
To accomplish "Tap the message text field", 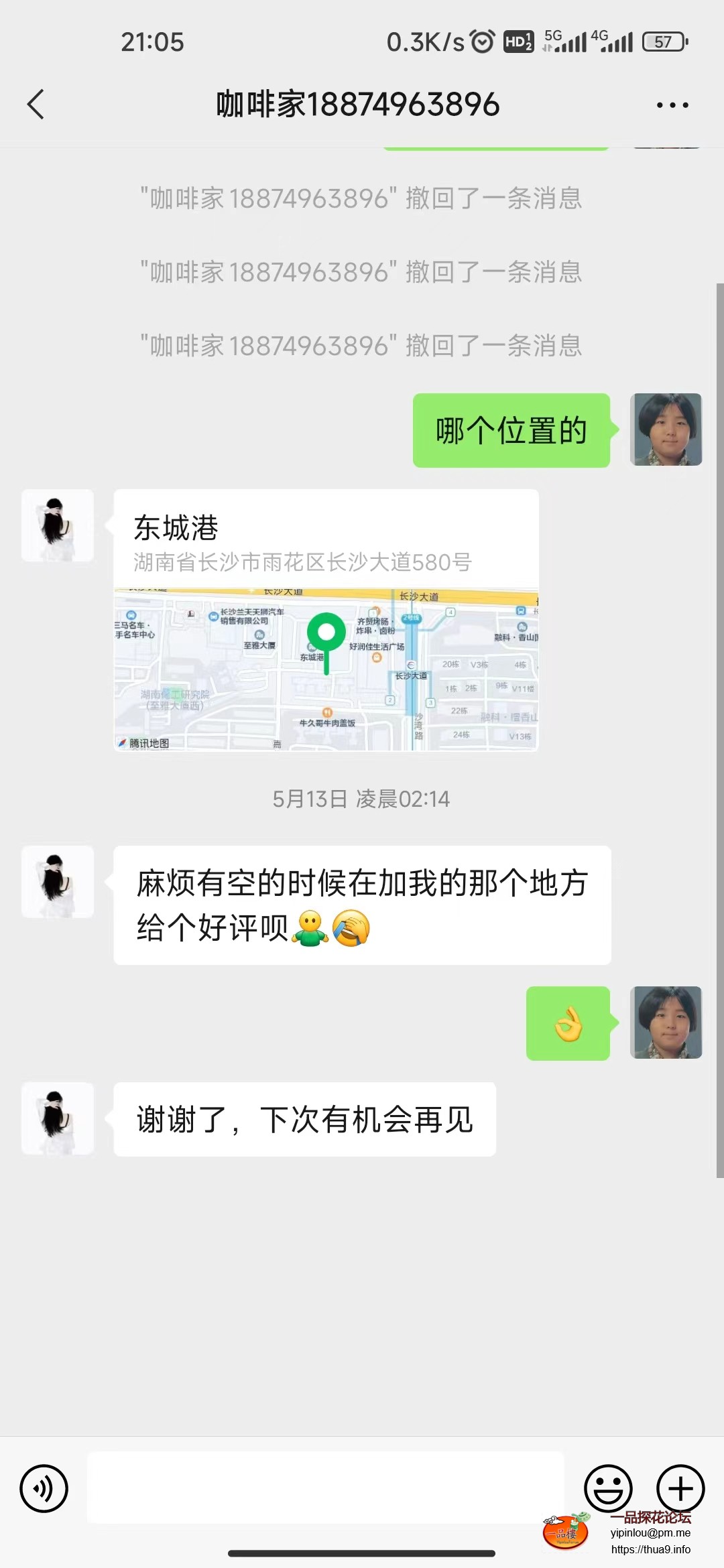I will (325, 1488).
